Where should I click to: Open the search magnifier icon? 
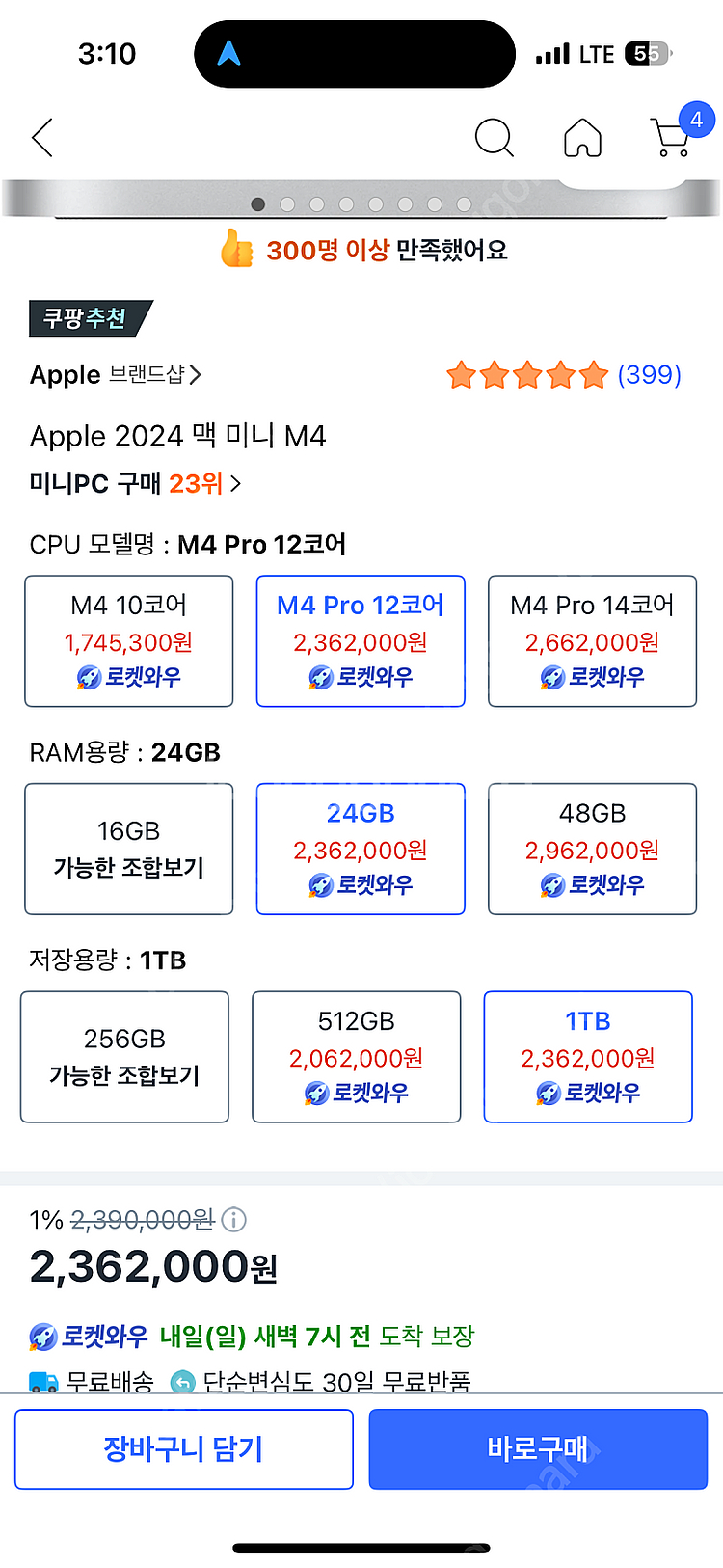494,138
